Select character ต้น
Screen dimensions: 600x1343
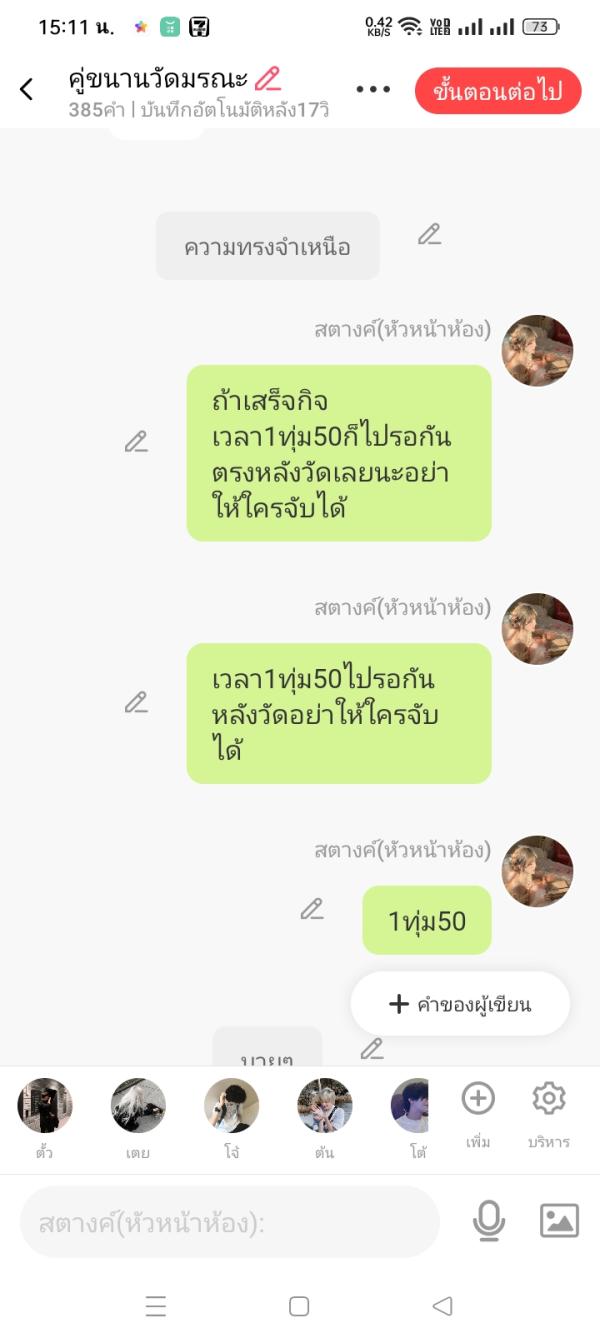coord(324,1106)
